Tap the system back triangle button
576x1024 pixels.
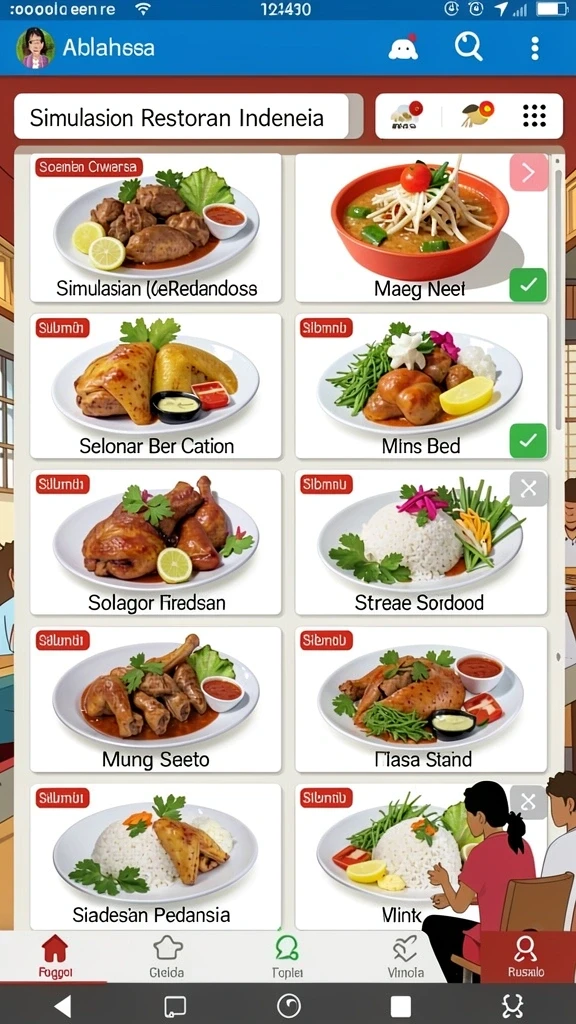click(63, 1006)
